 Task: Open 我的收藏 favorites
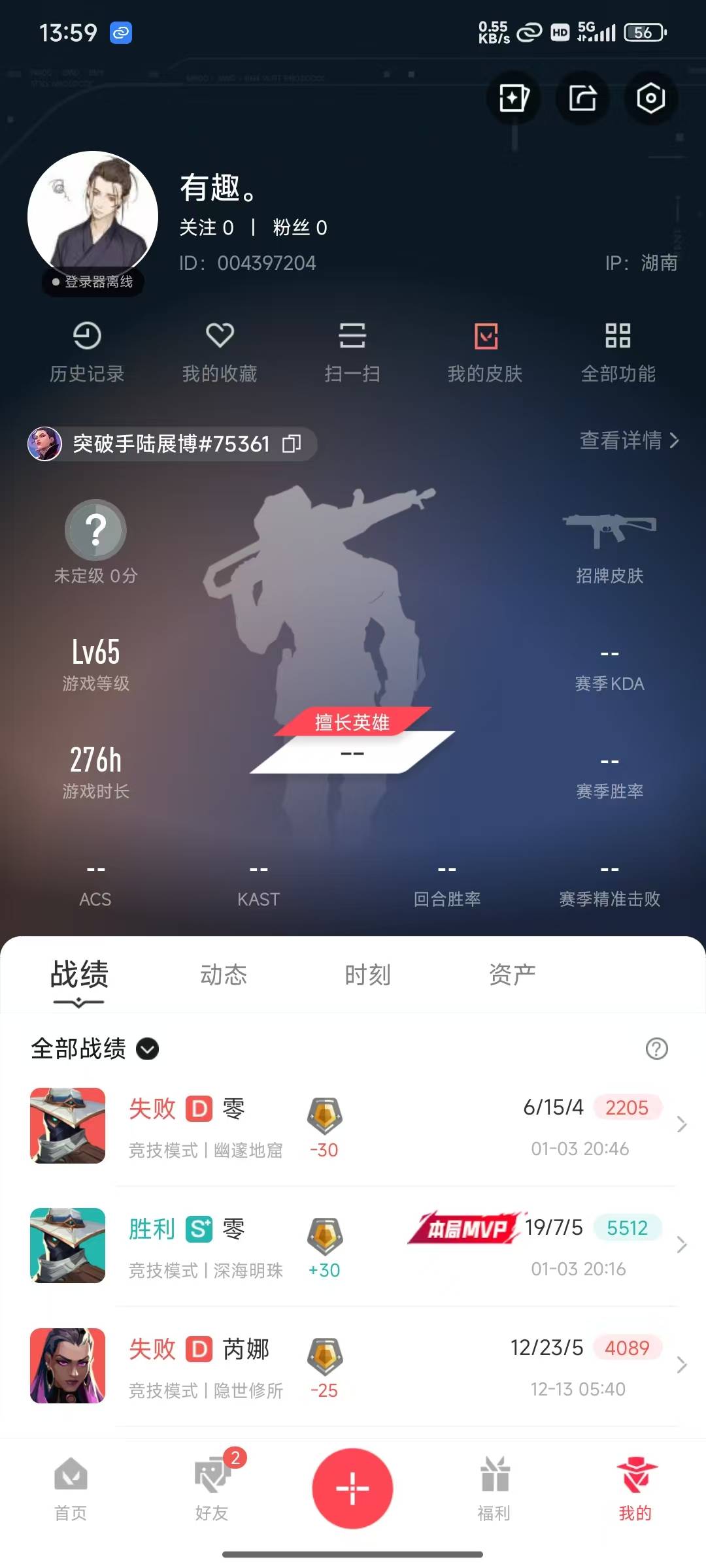click(220, 351)
